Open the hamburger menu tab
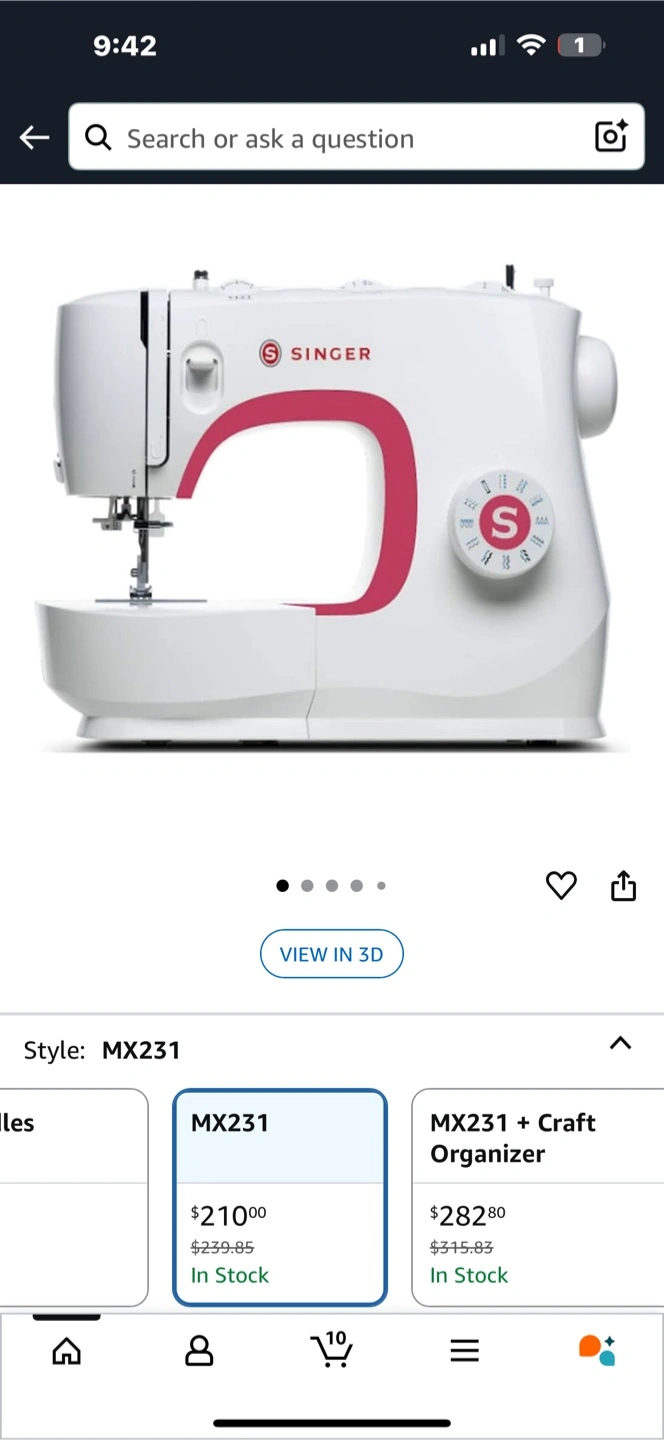Image resolution: width=664 pixels, height=1440 pixels. pos(464,1351)
